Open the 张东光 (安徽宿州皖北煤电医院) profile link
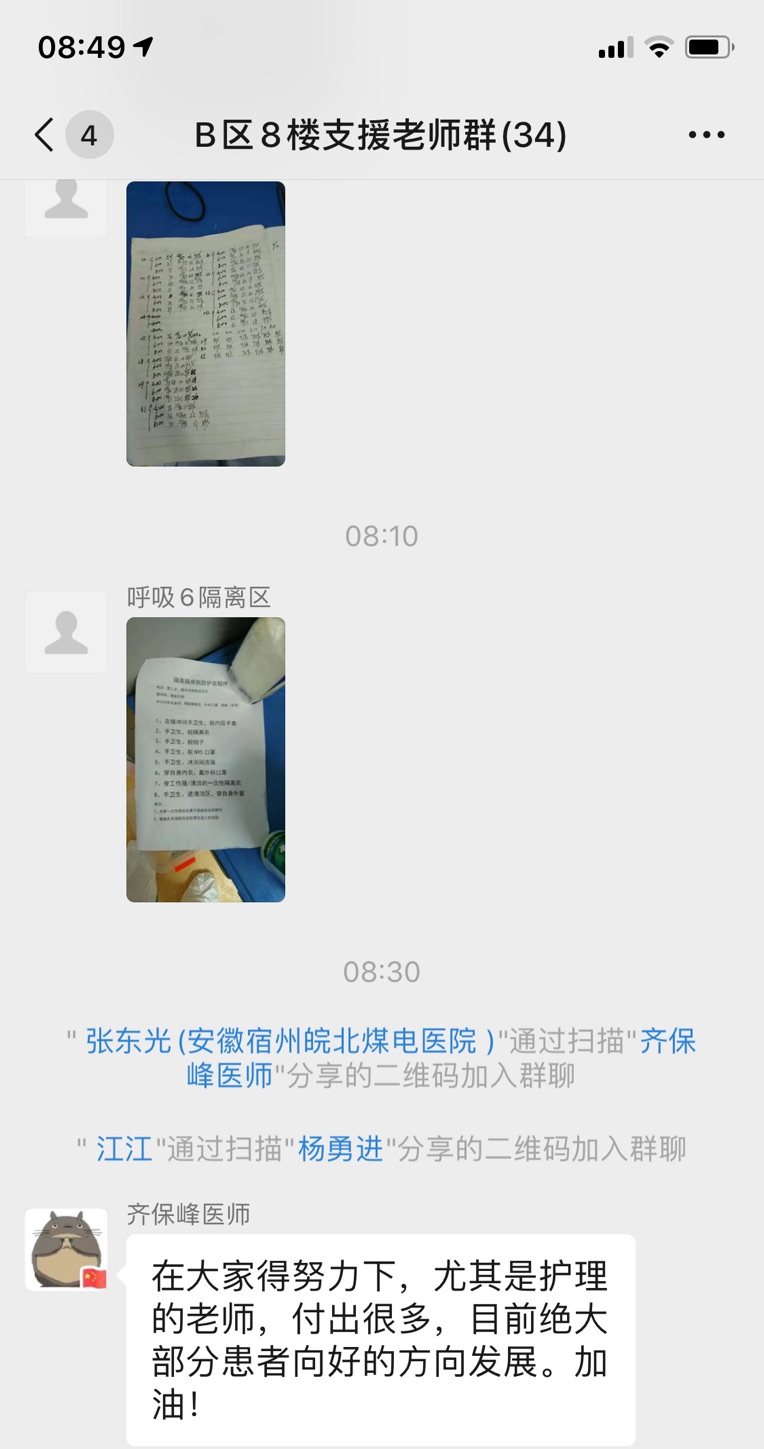This screenshot has width=764, height=1449. (290, 1042)
